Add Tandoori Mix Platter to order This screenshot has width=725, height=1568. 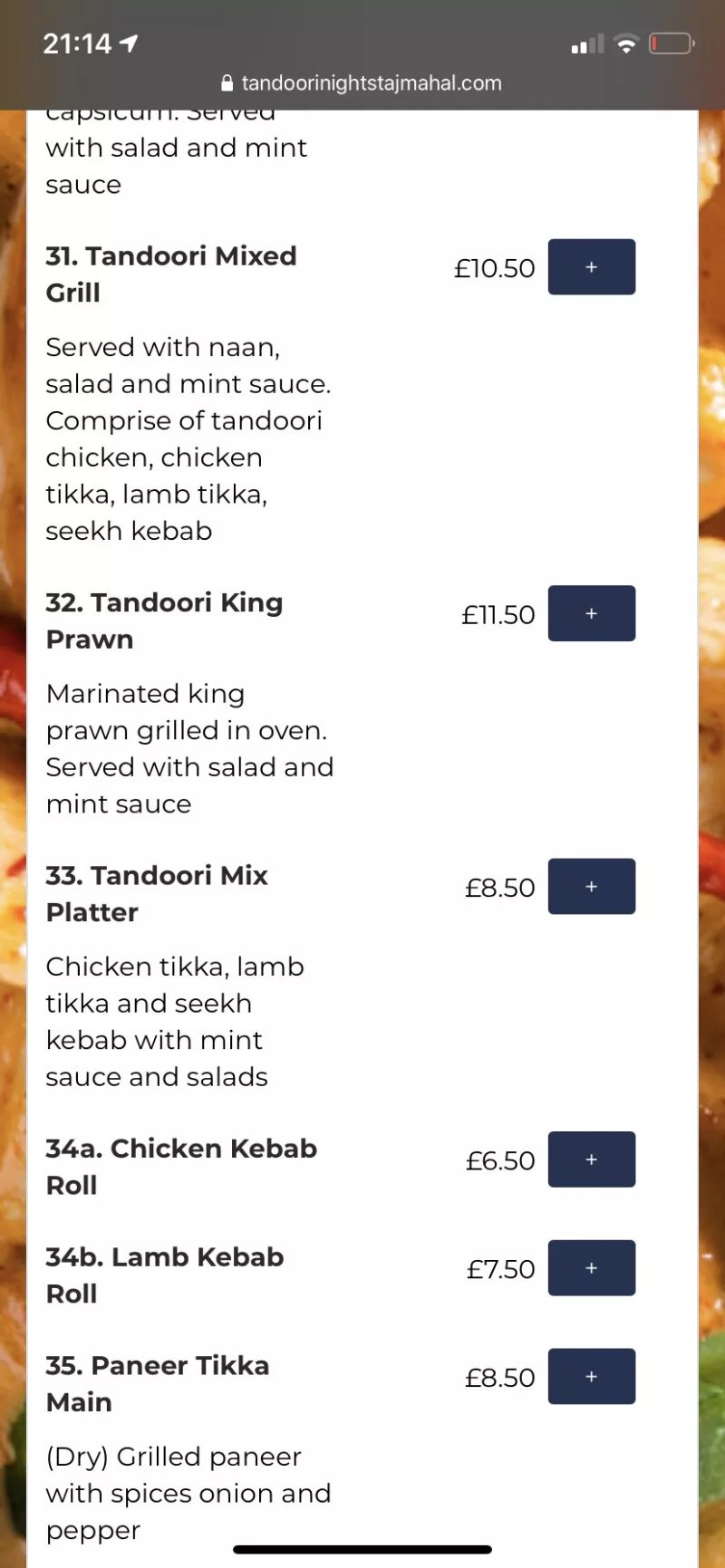(x=591, y=887)
